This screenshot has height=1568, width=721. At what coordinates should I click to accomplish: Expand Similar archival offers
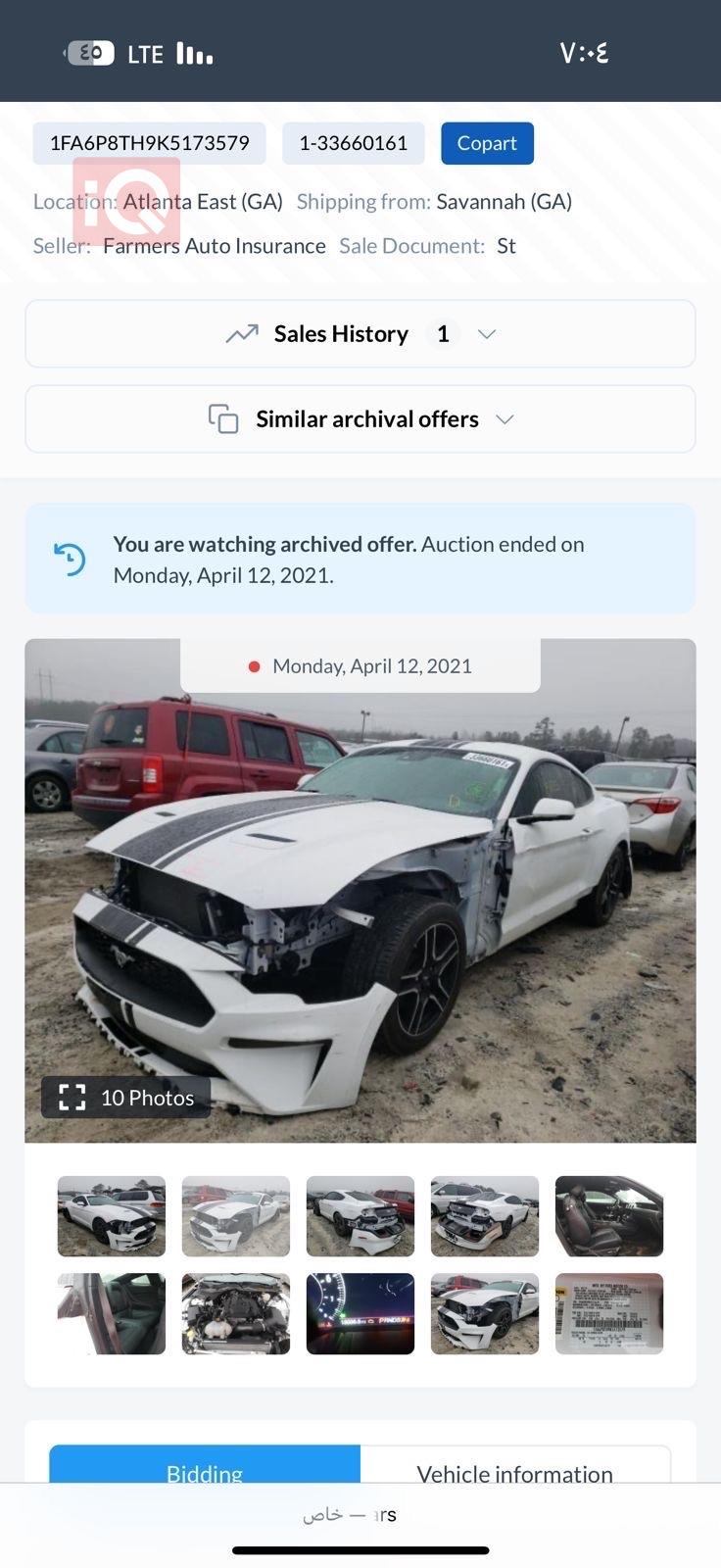click(x=360, y=419)
